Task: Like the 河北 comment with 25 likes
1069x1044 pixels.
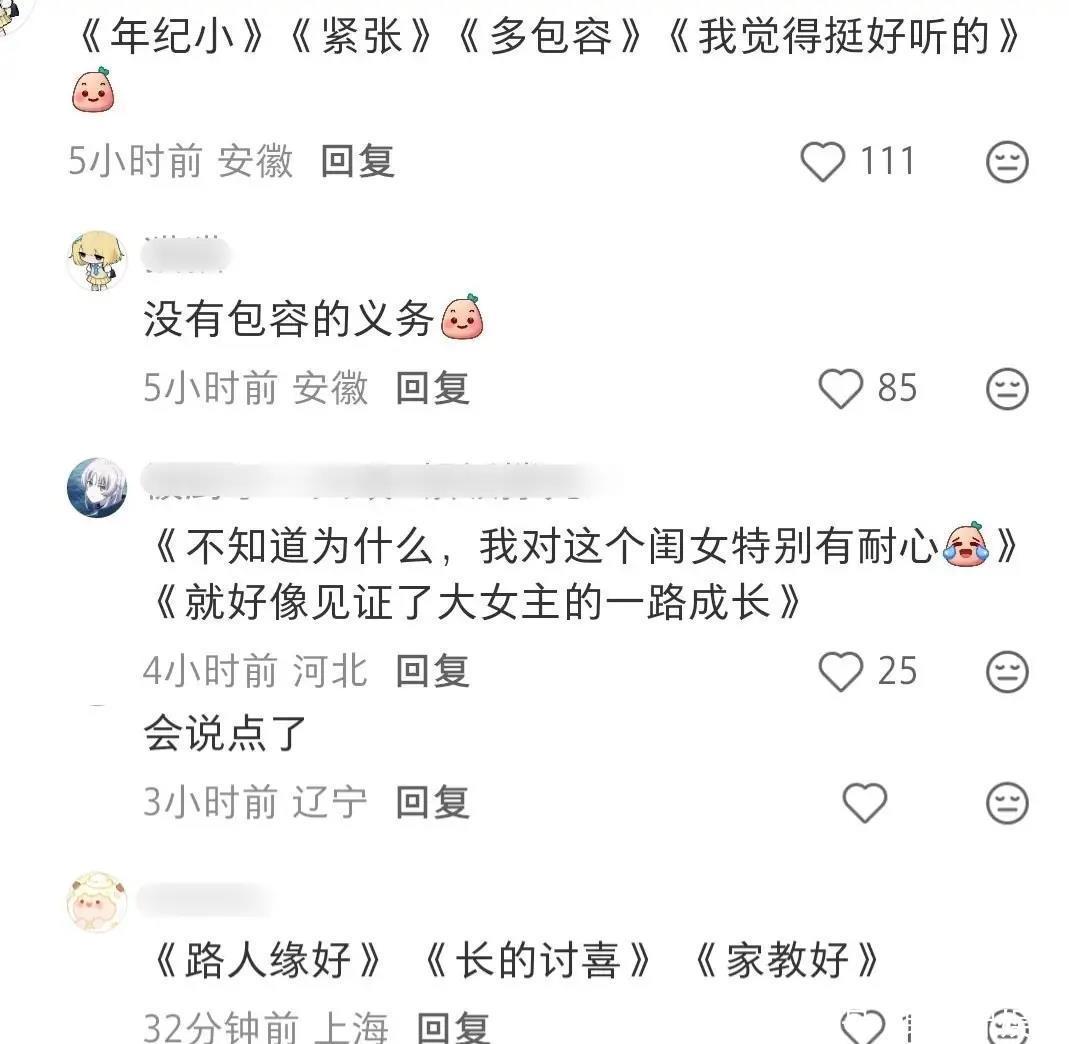Action: [840, 672]
